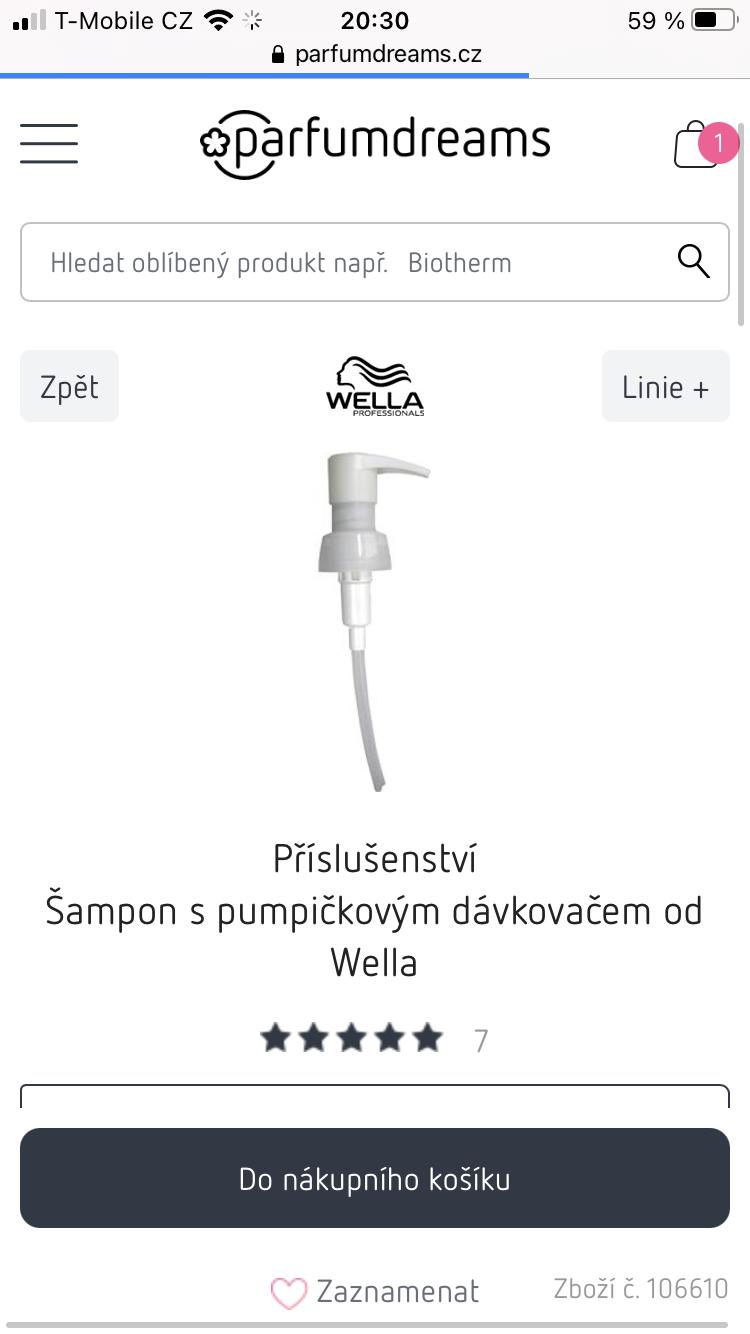
Task: Add product with Do nákupního košíku
Action: click(x=375, y=1179)
